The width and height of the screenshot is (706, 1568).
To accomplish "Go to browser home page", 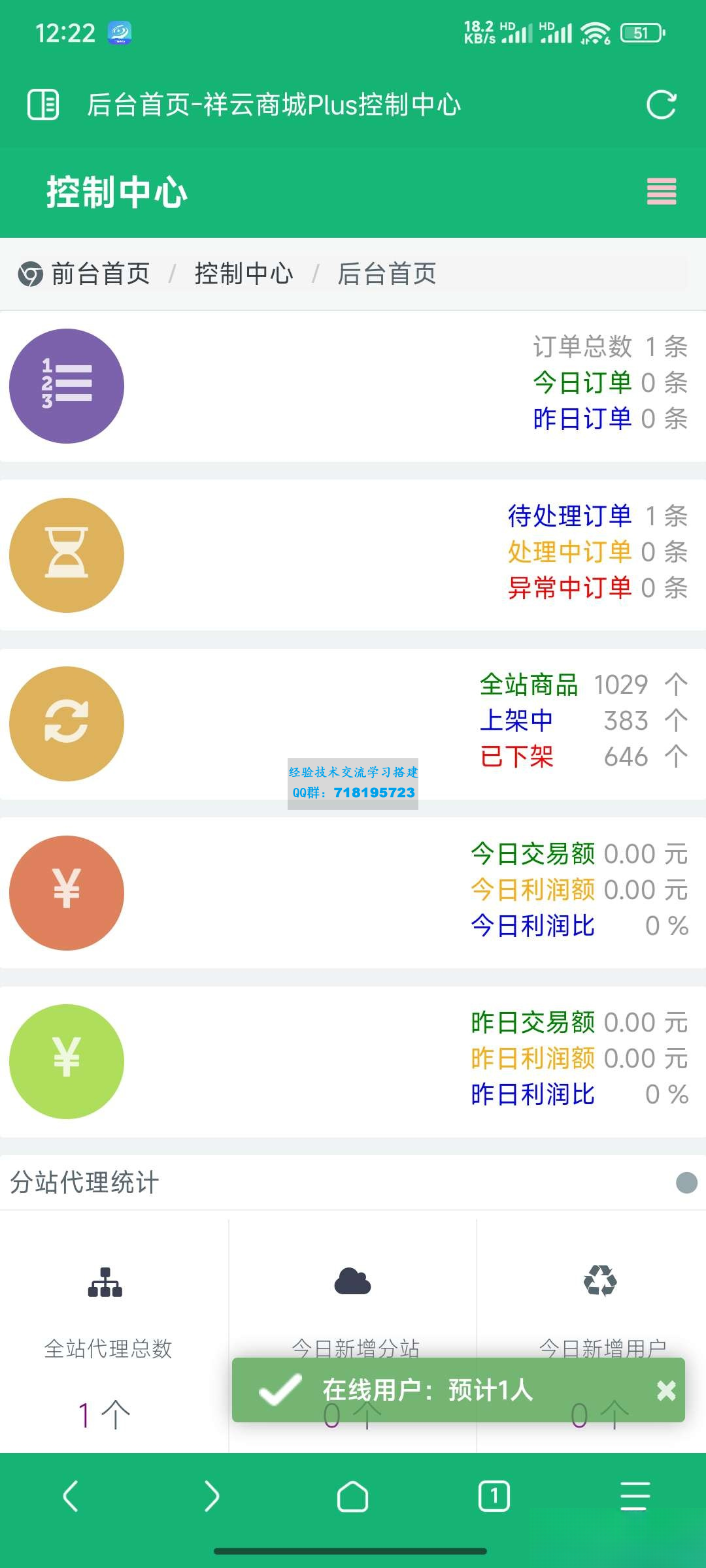I will [x=353, y=1496].
